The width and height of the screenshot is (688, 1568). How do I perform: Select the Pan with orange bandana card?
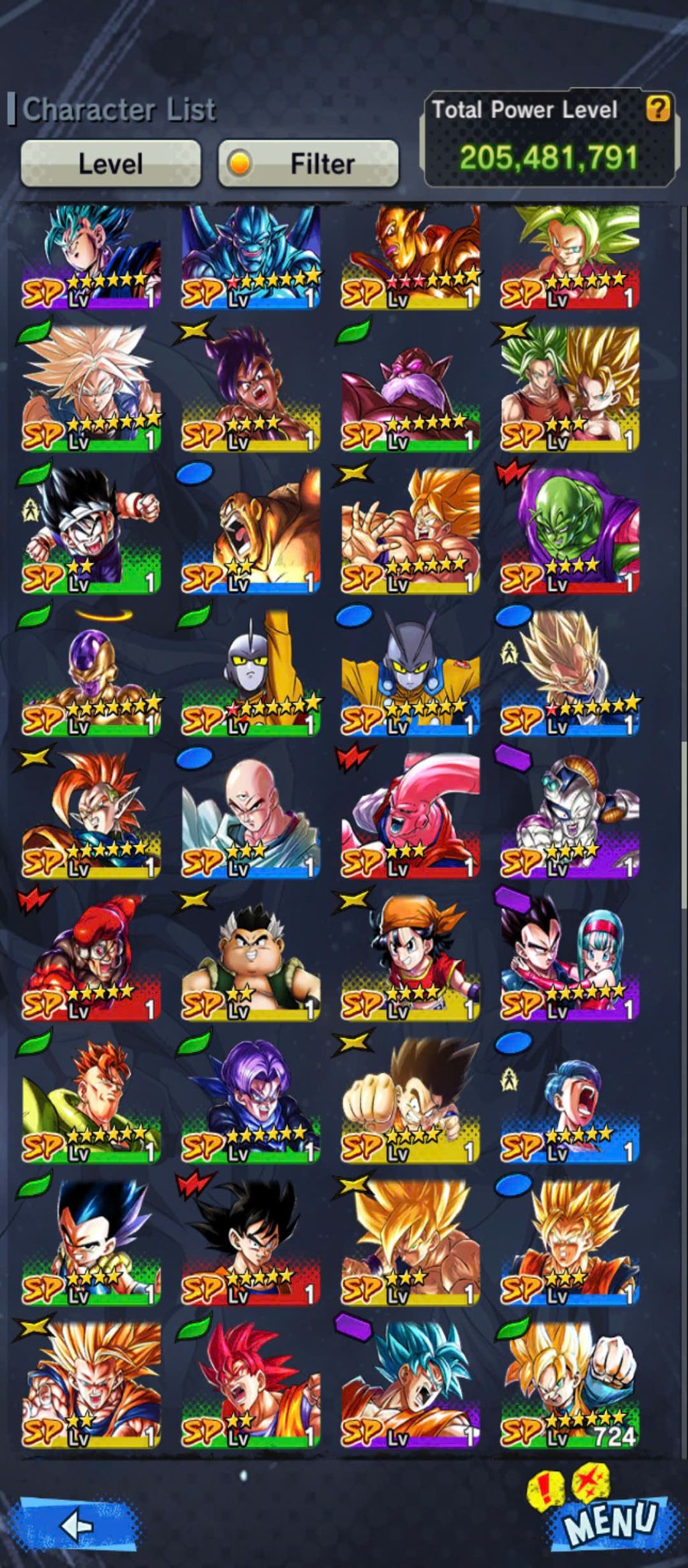[410, 959]
